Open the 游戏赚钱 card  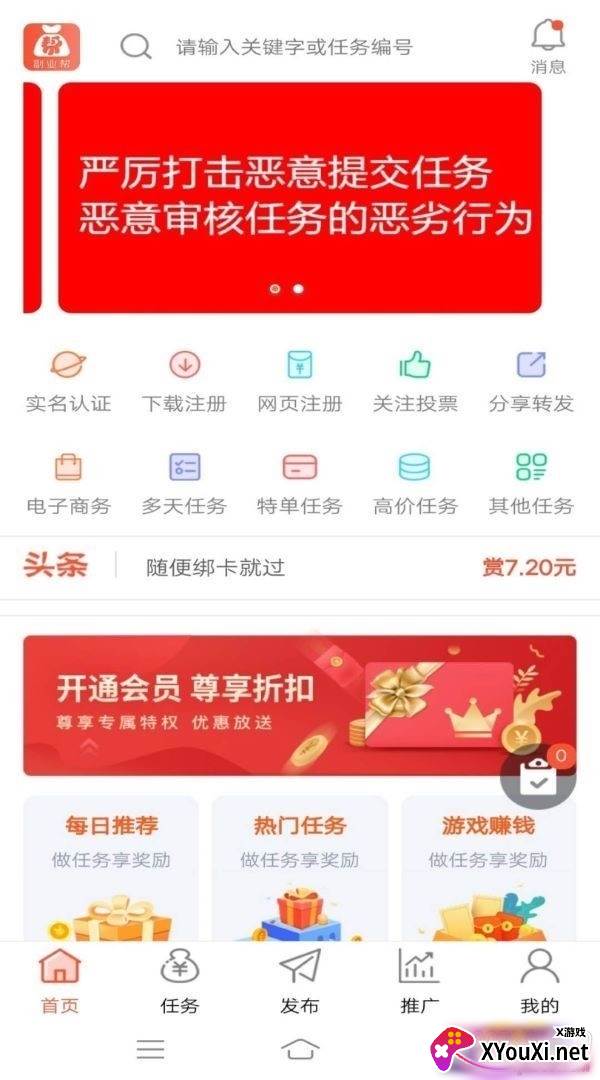pos(488,869)
